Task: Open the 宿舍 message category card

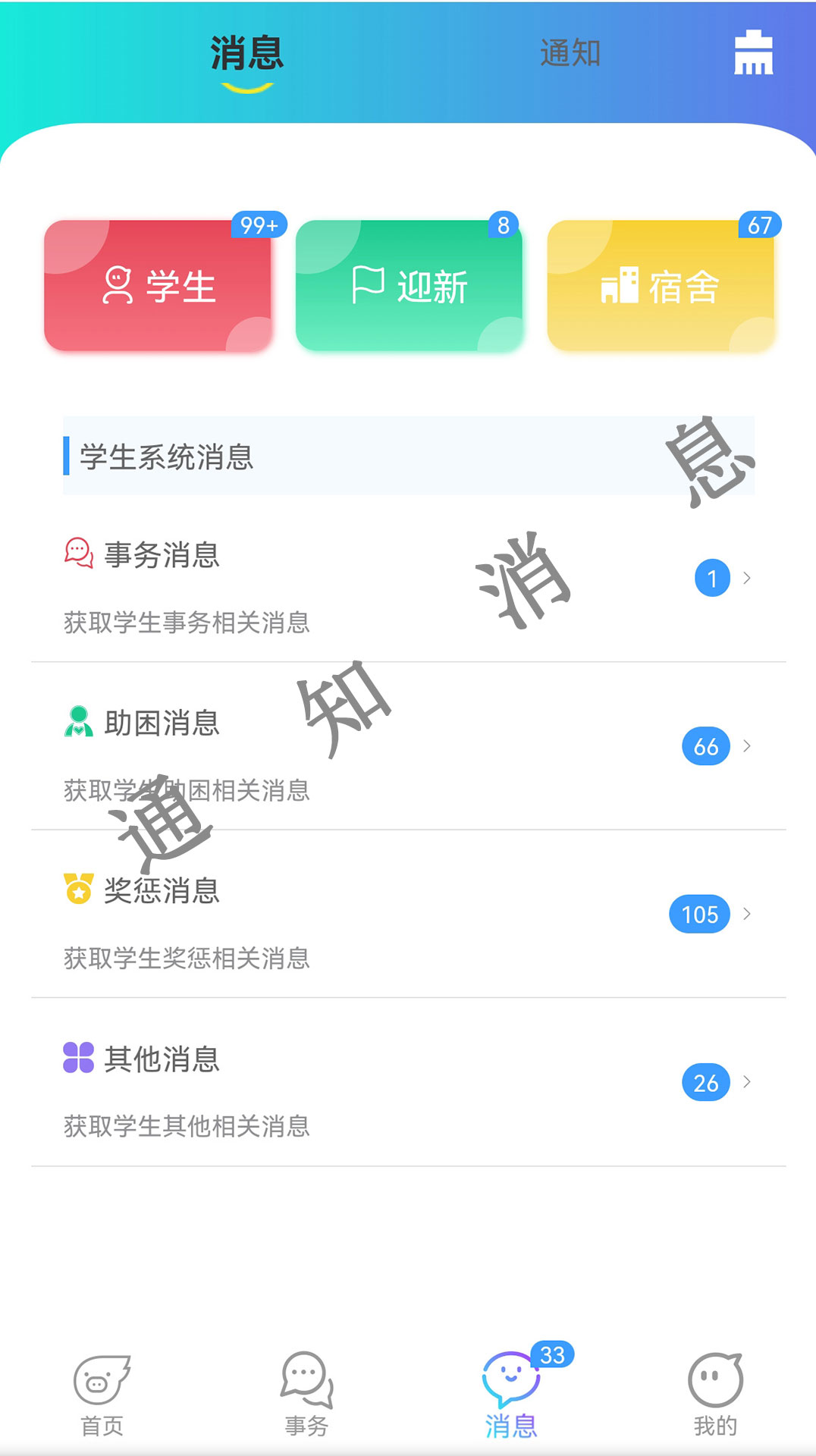Action: tap(661, 286)
